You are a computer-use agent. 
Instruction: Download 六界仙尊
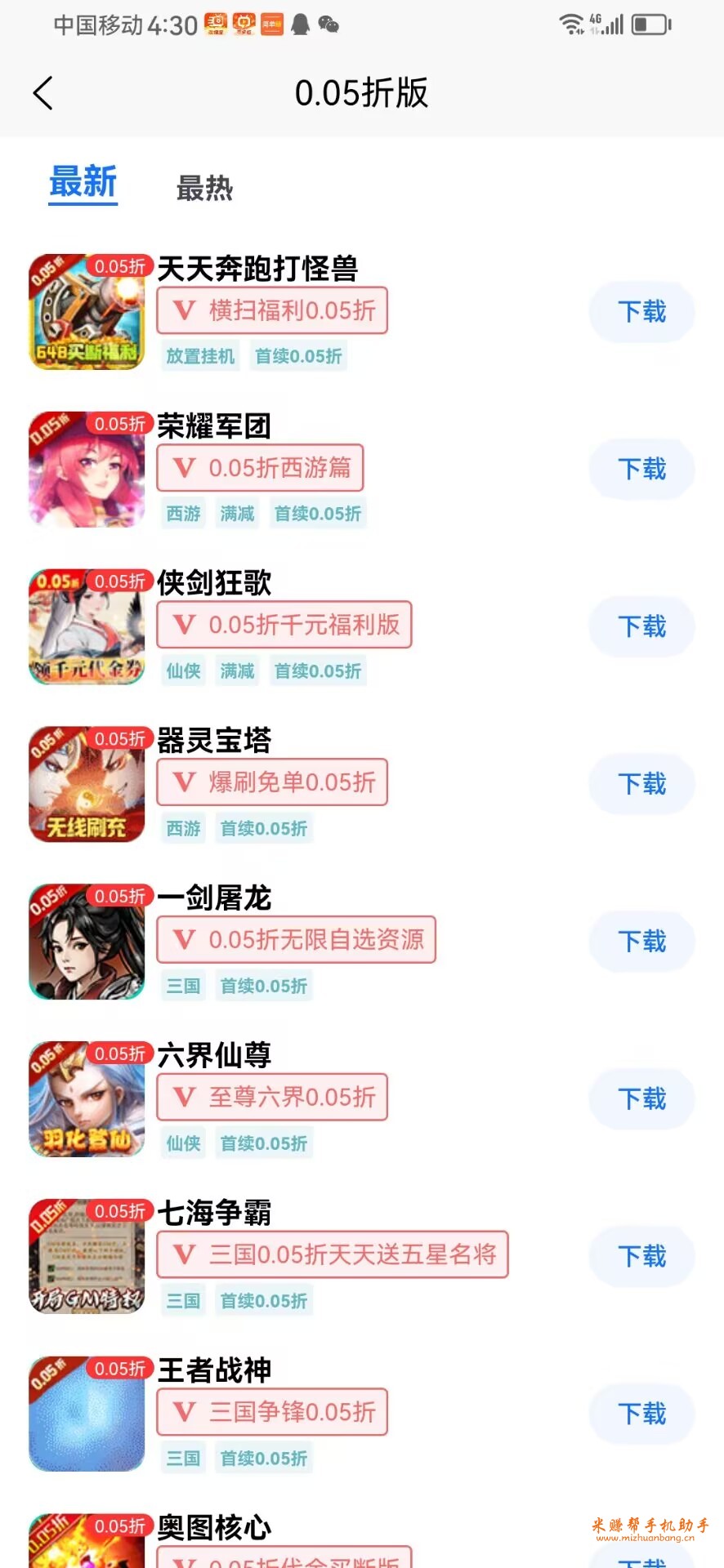(x=641, y=1099)
